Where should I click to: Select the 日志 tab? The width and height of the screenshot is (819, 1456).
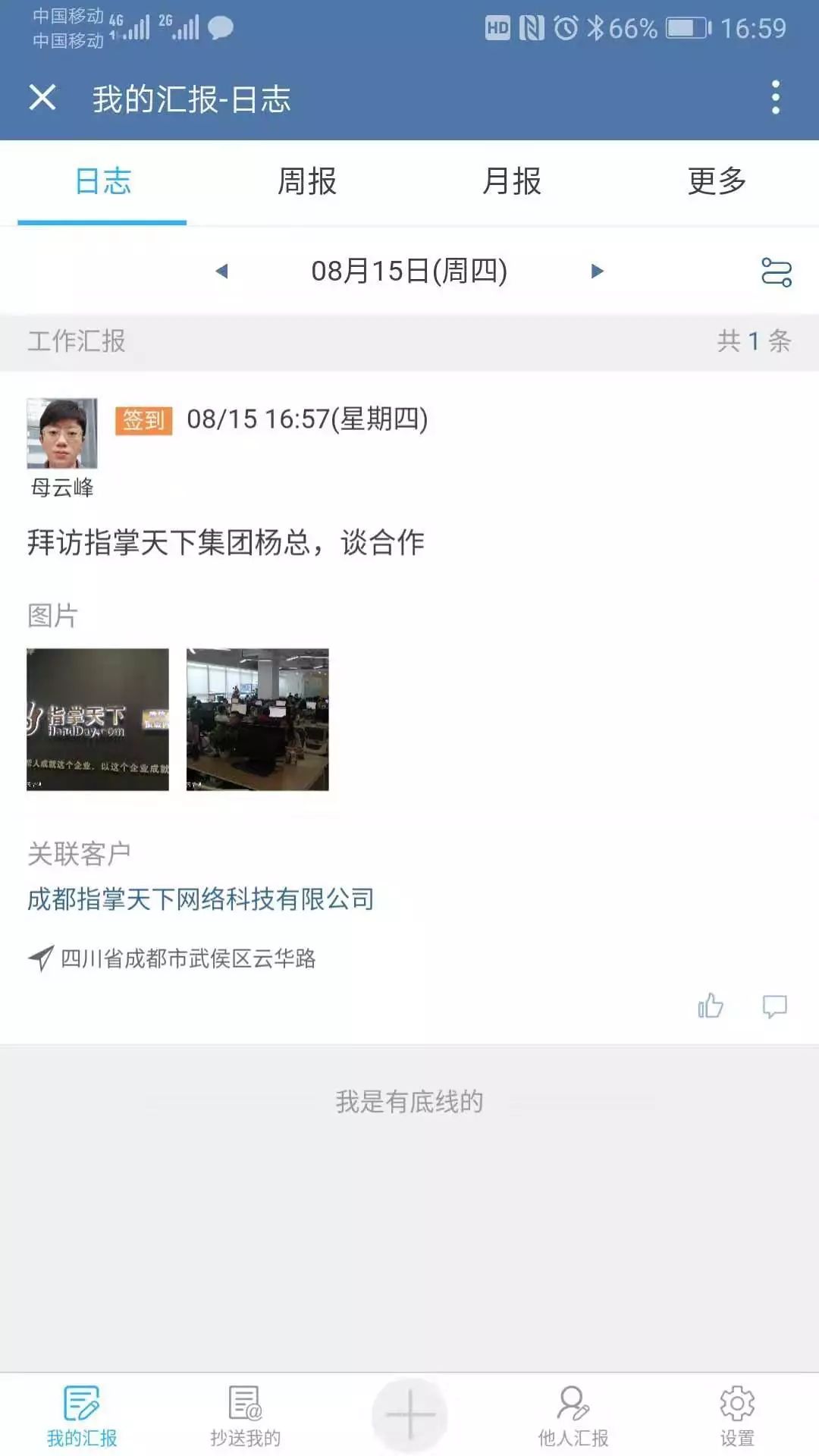[x=102, y=182]
